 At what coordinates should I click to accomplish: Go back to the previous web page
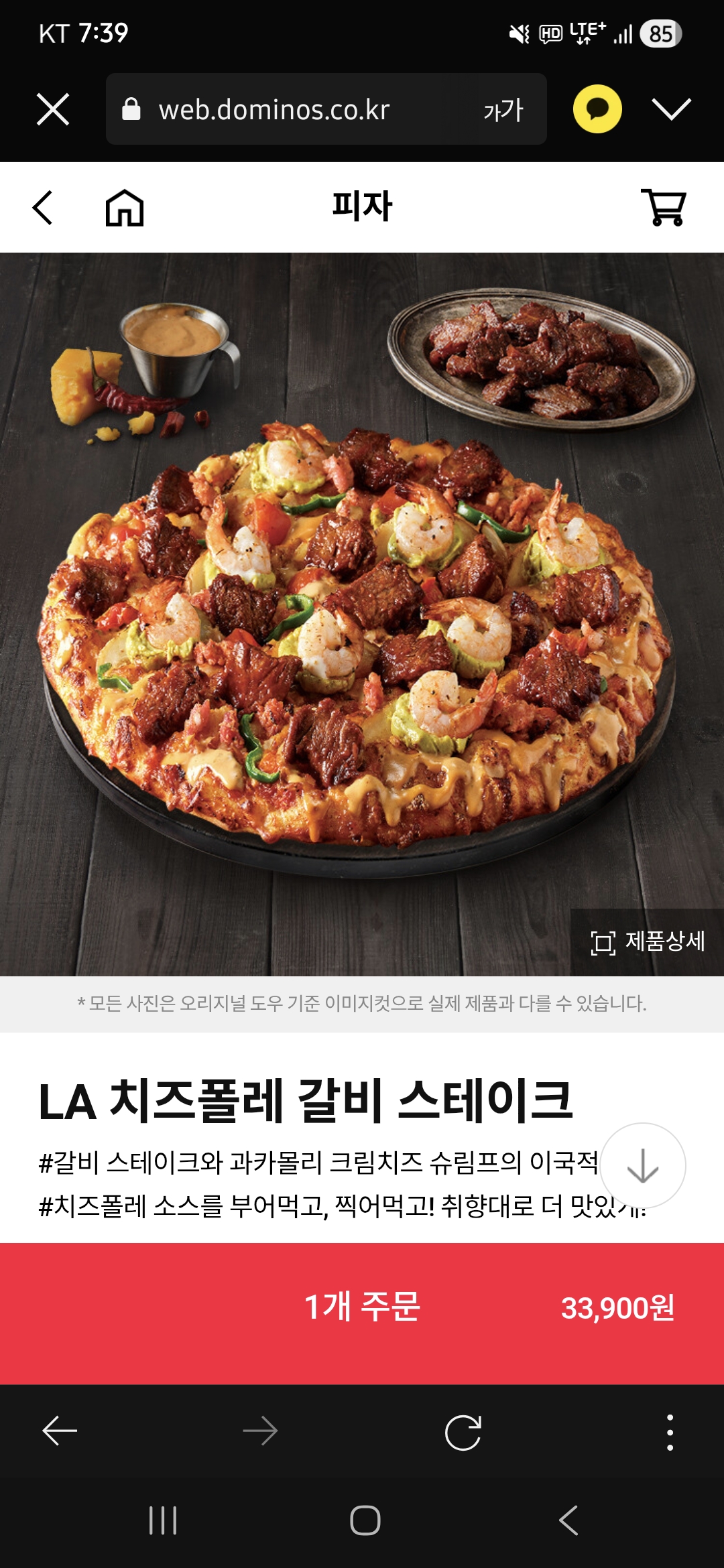(60, 1431)
